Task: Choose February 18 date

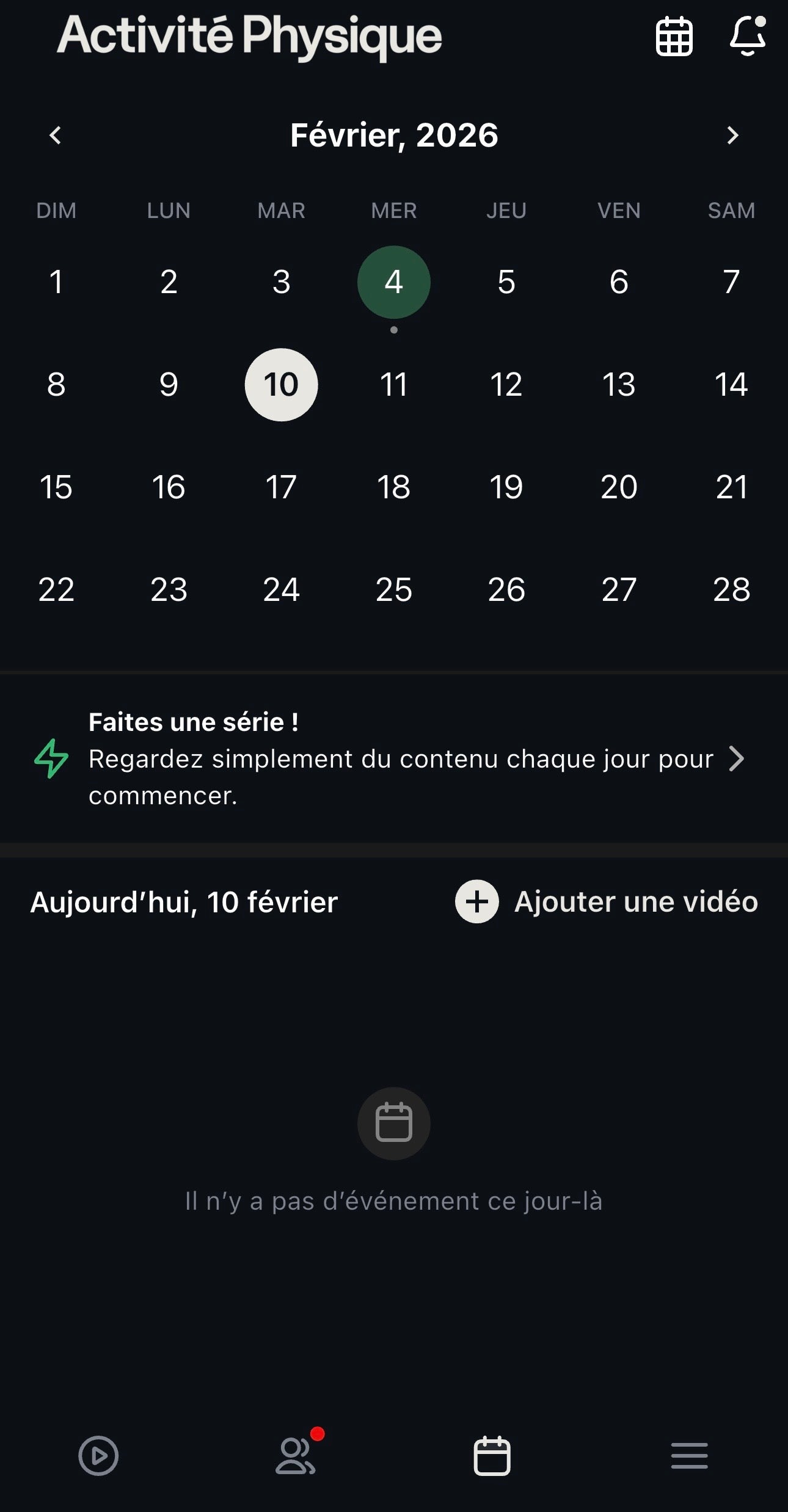Action: (394, 487)
